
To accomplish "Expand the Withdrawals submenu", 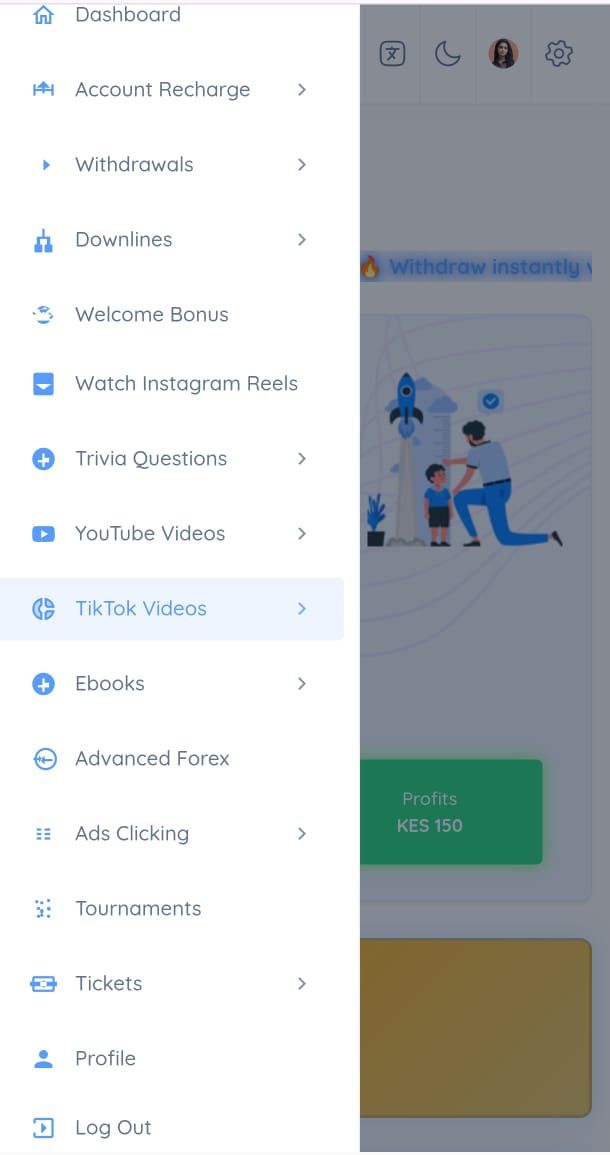I will 134,165.
